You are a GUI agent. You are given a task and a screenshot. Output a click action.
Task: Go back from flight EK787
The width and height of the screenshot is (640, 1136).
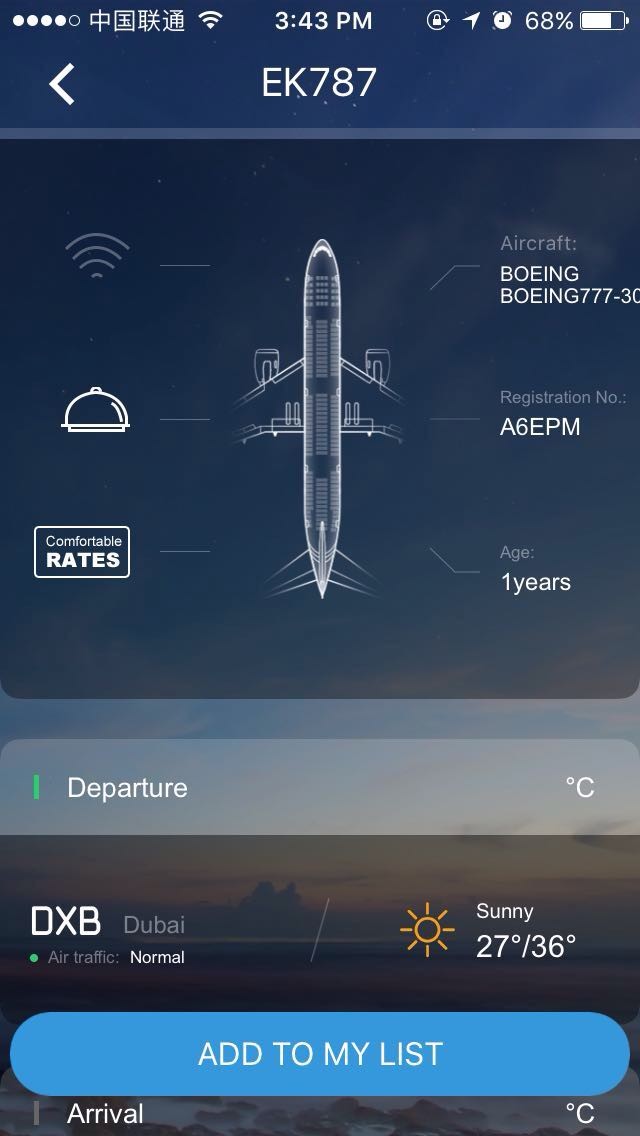[x=62, y=84]
